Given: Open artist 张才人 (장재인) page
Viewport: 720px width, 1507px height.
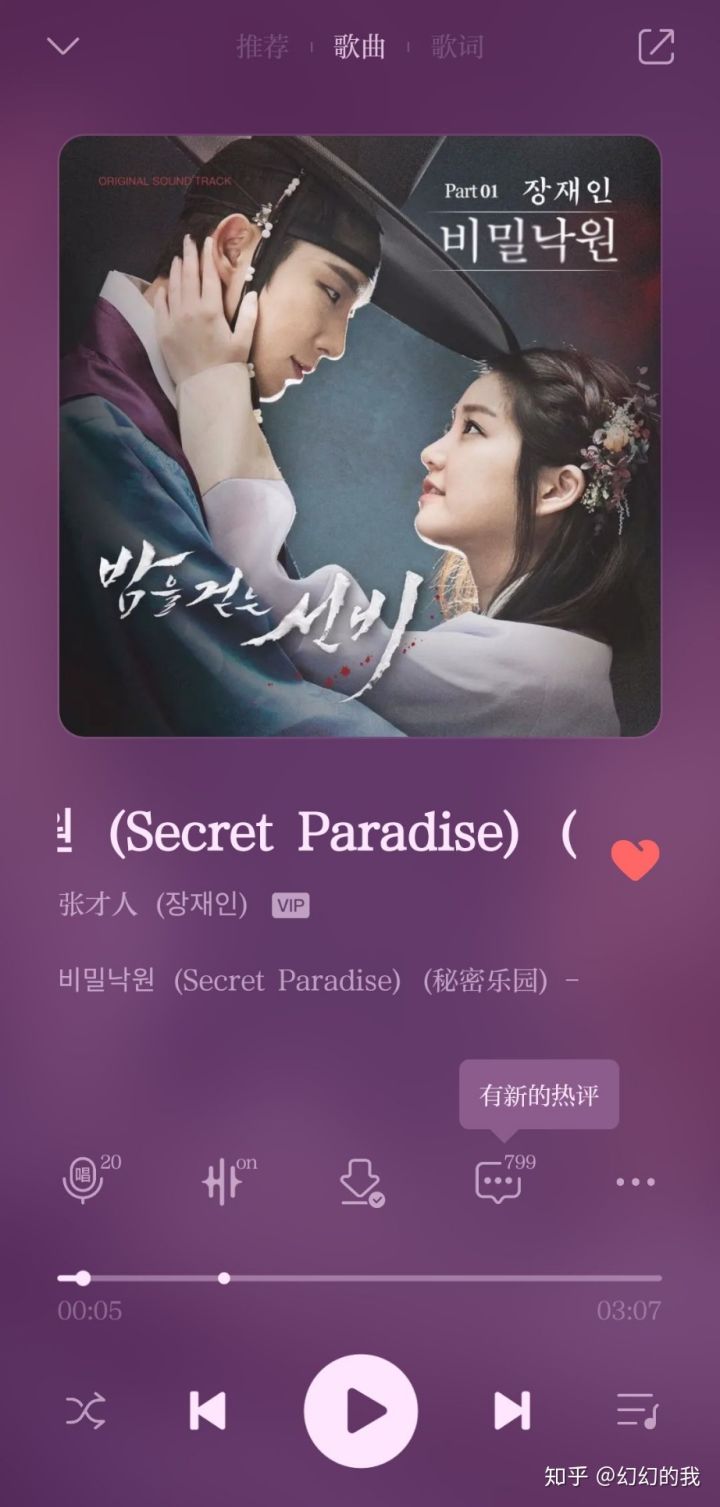Looking at the screenshot, I should click(x=153, y=906).
